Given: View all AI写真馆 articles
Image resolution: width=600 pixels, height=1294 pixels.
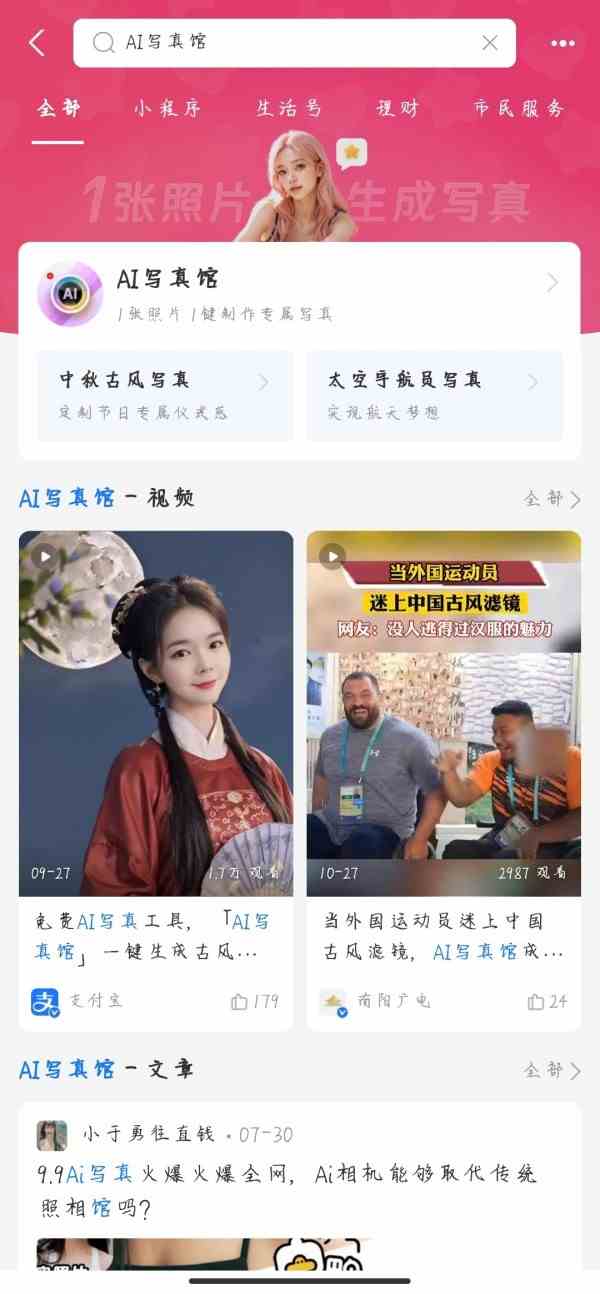Looking at the screenshot, I should click(x=551, y=1070).
